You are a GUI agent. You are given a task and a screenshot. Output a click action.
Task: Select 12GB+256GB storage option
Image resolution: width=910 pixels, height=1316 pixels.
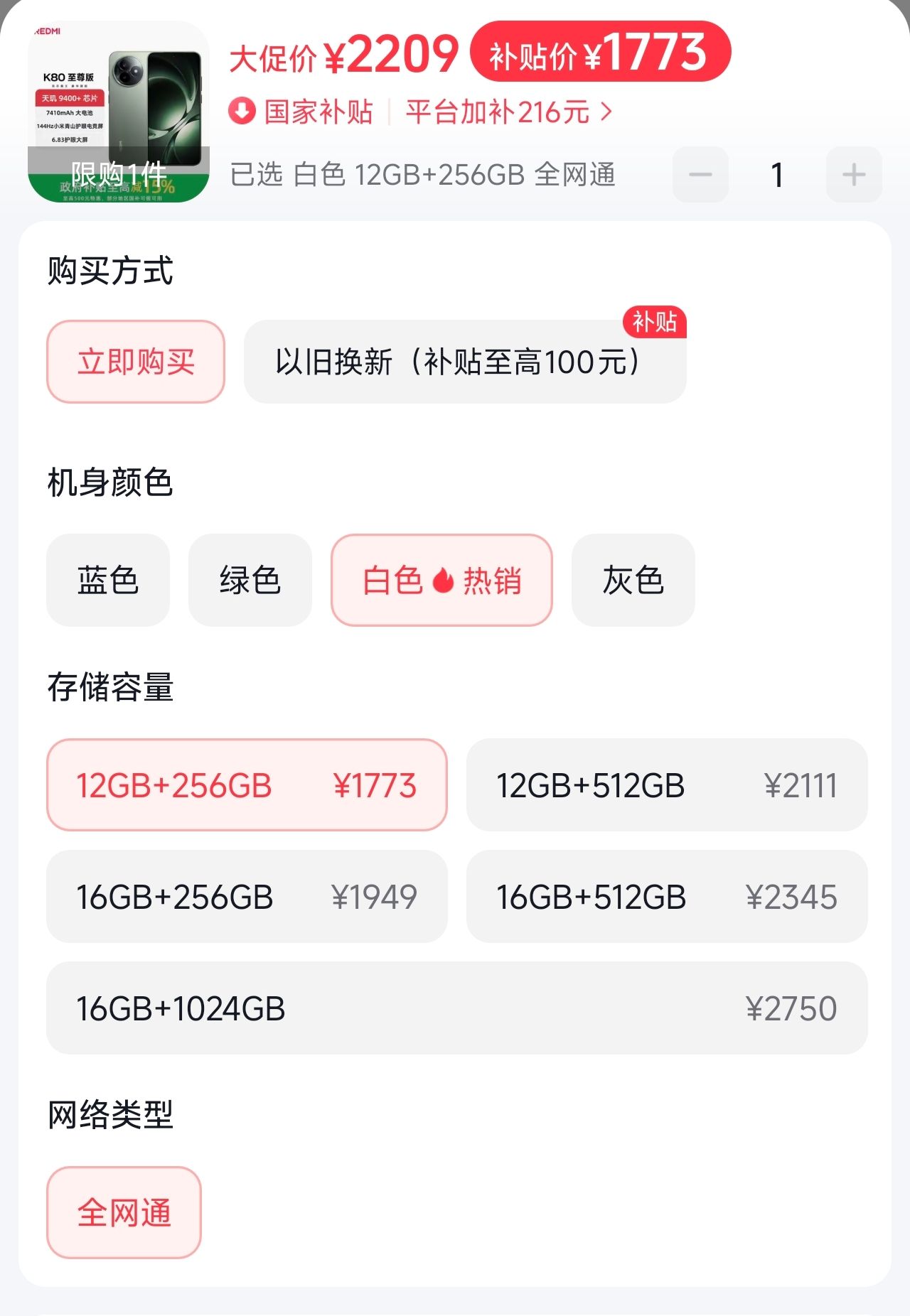click(247, 784)
